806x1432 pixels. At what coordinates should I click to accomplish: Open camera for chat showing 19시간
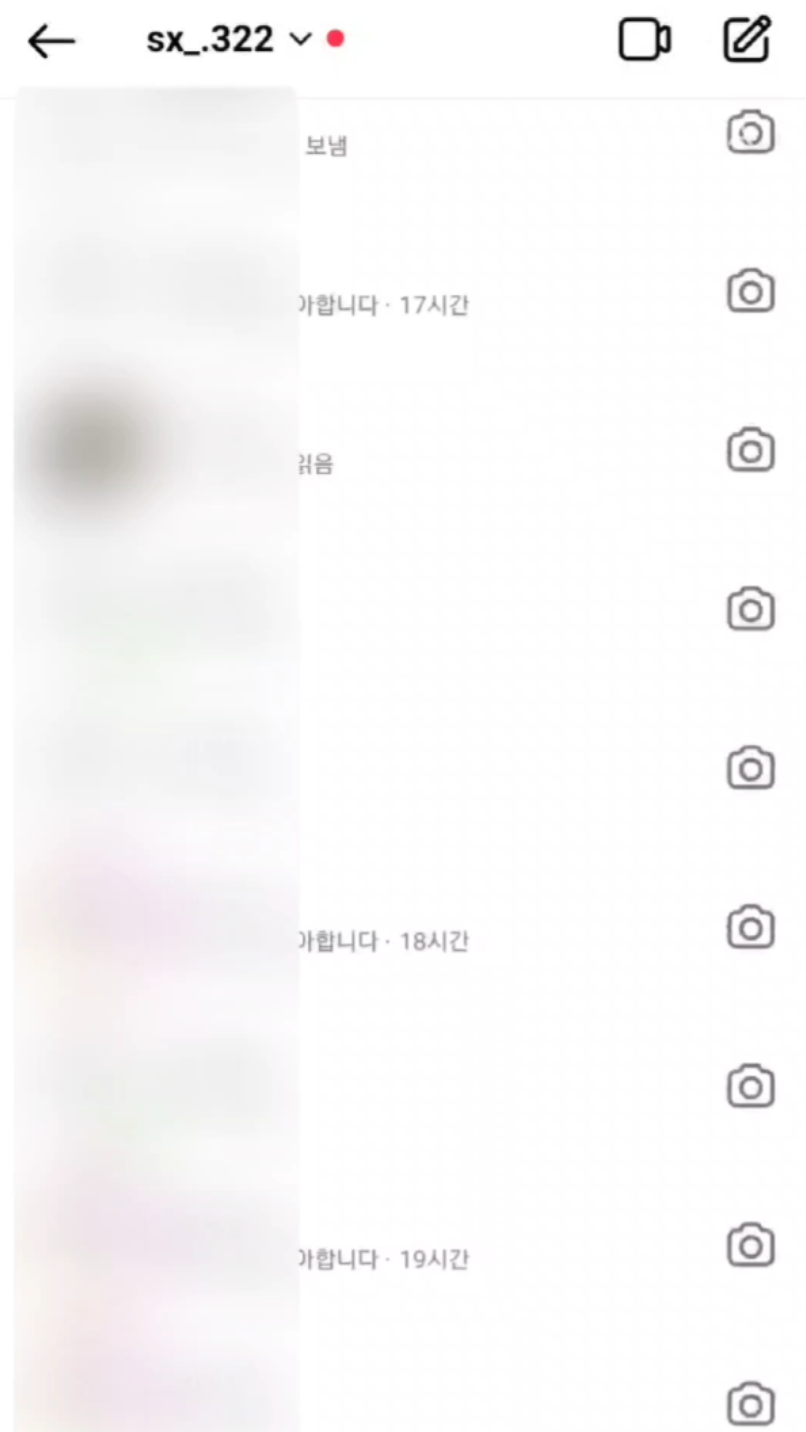click(x=750, y=1245)
